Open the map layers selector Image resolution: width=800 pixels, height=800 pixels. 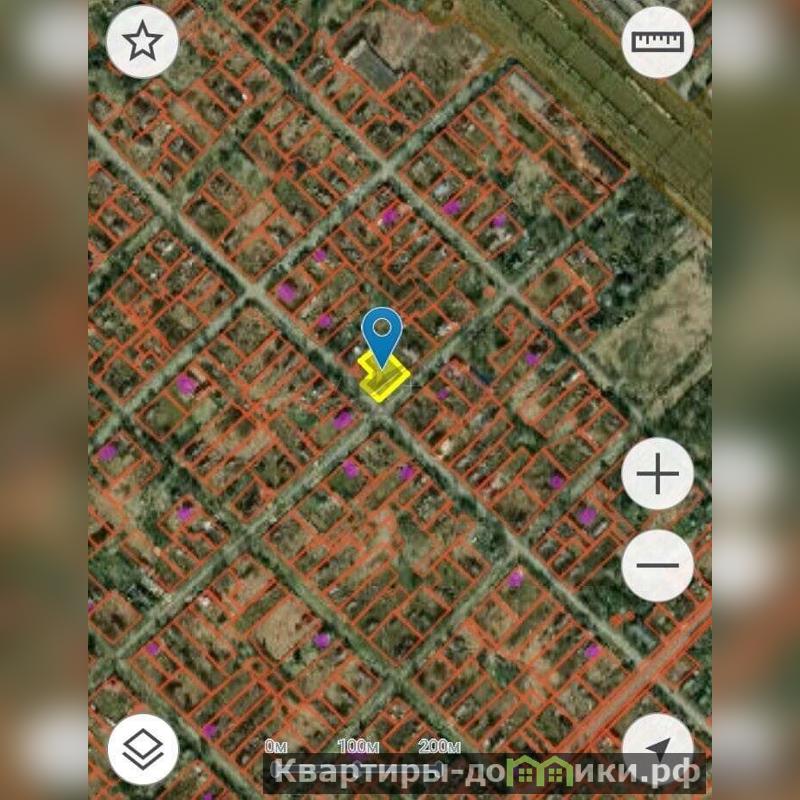click(x=142, y=748)
